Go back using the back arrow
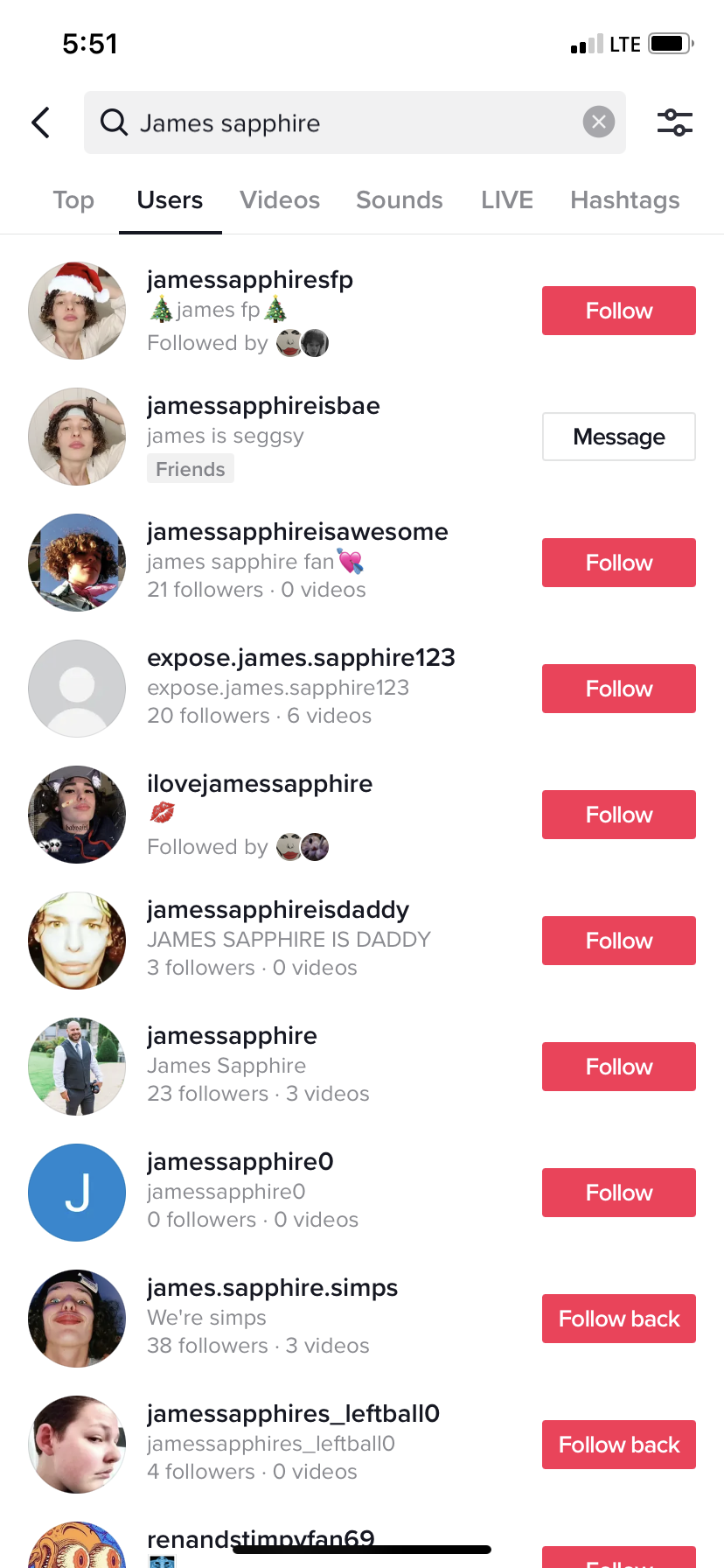Image resolution: width=724 pixels, height=1568 pixels. tap(41, 122)
